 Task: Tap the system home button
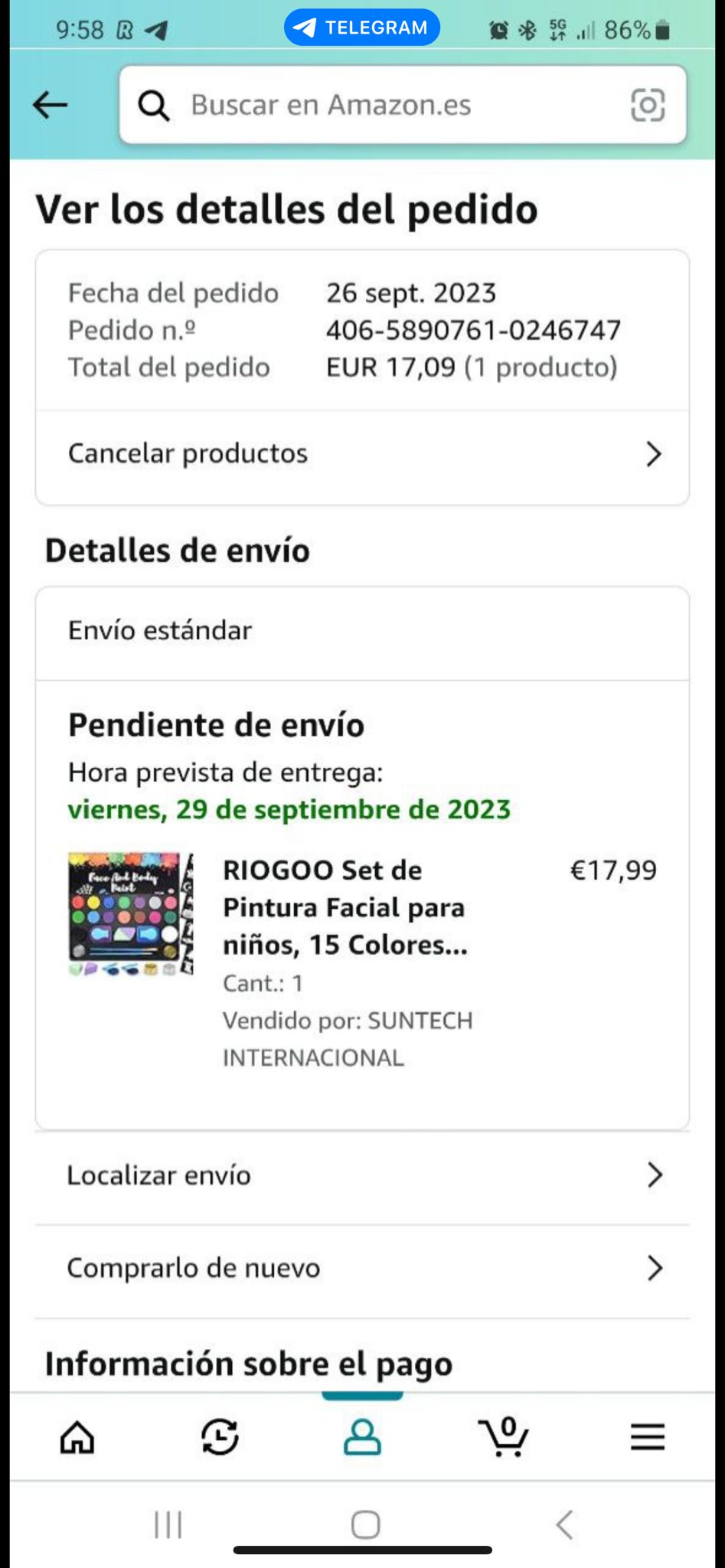[x=365, y=1524]
